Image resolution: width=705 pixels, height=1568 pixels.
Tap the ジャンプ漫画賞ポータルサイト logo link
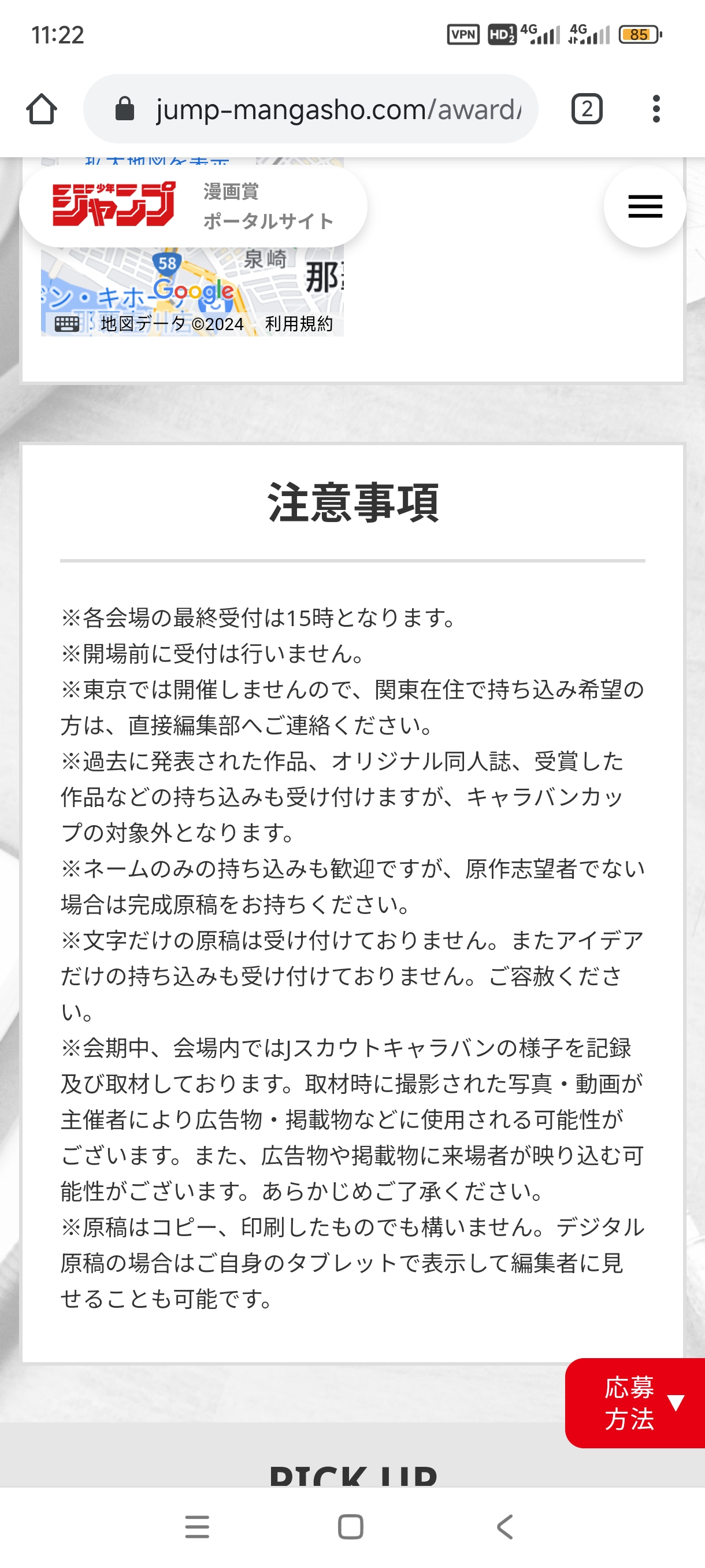(x=193, y=206)
